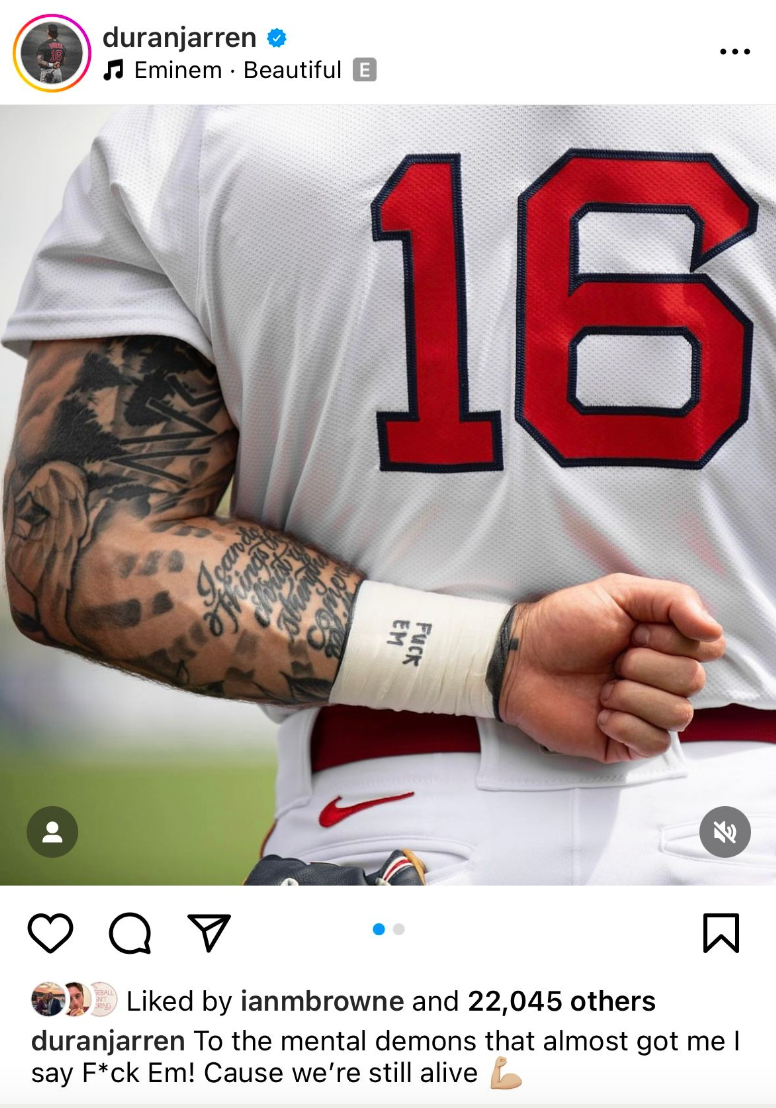Share the post via the paper plane

click(209, 932)
